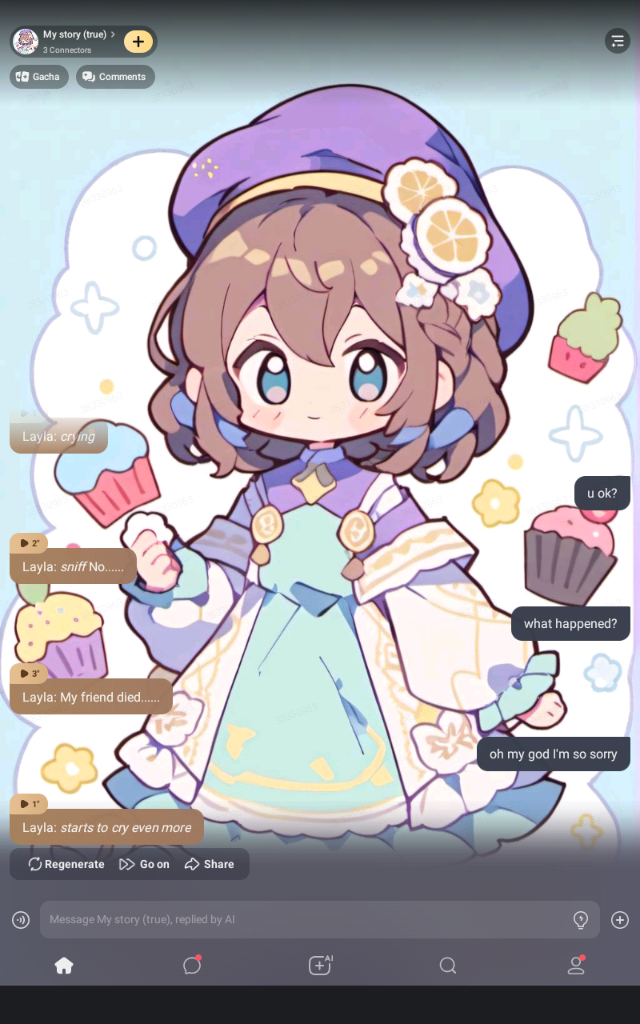Switch to the chats tab
This screenshot has width=640, height=1024.
click(192, 965)
